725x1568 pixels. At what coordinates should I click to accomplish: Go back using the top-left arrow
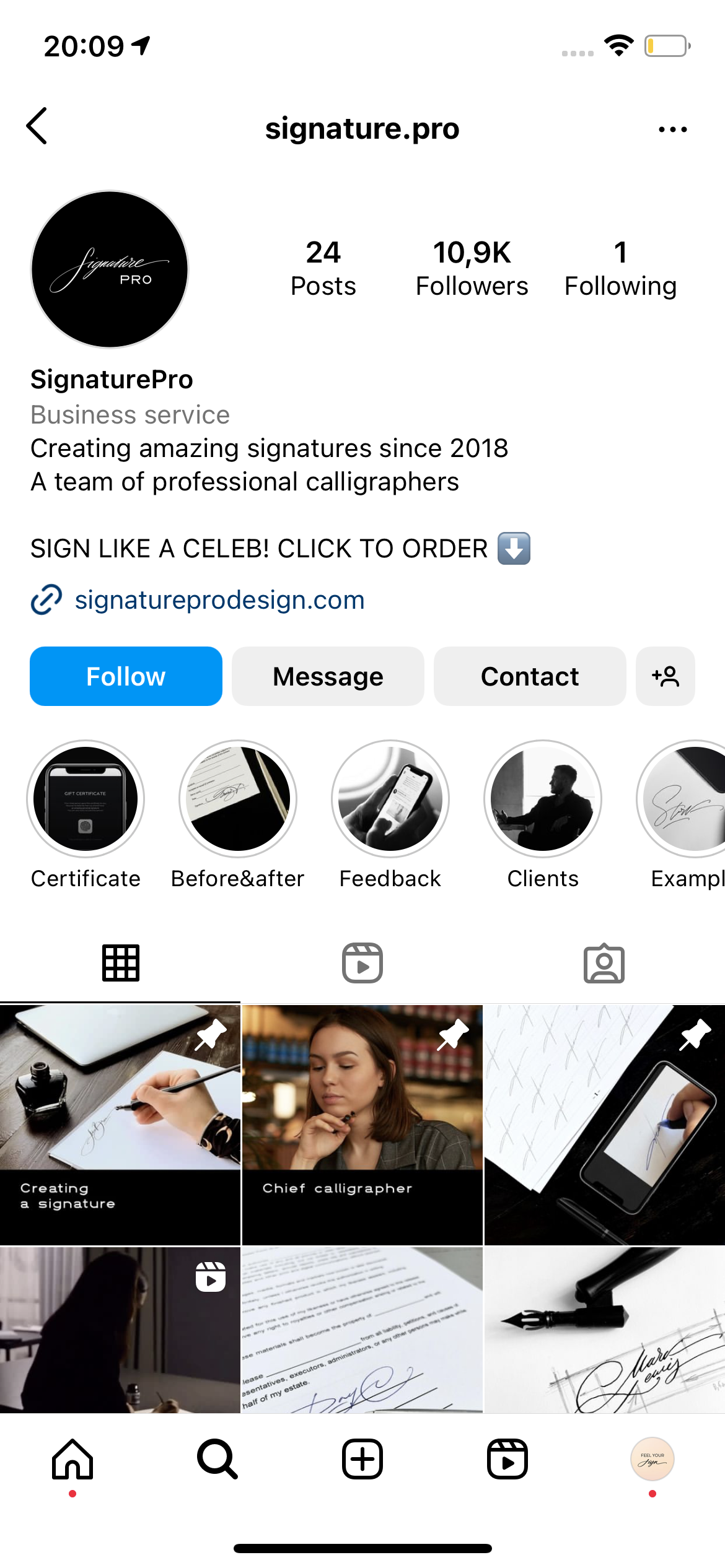[x=37, y=126]
